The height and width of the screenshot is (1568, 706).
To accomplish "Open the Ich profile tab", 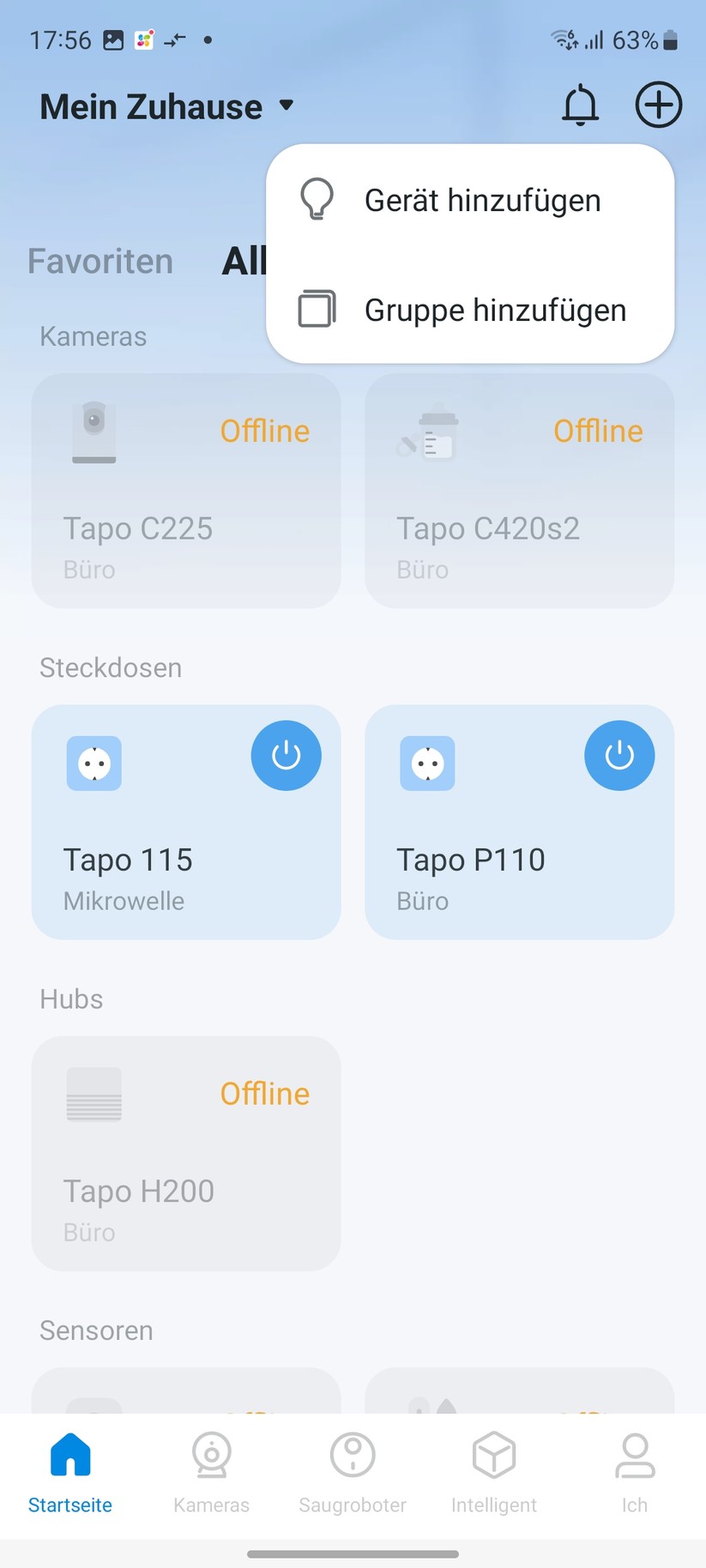I will pyautogui.click(x=635, y=1471).
